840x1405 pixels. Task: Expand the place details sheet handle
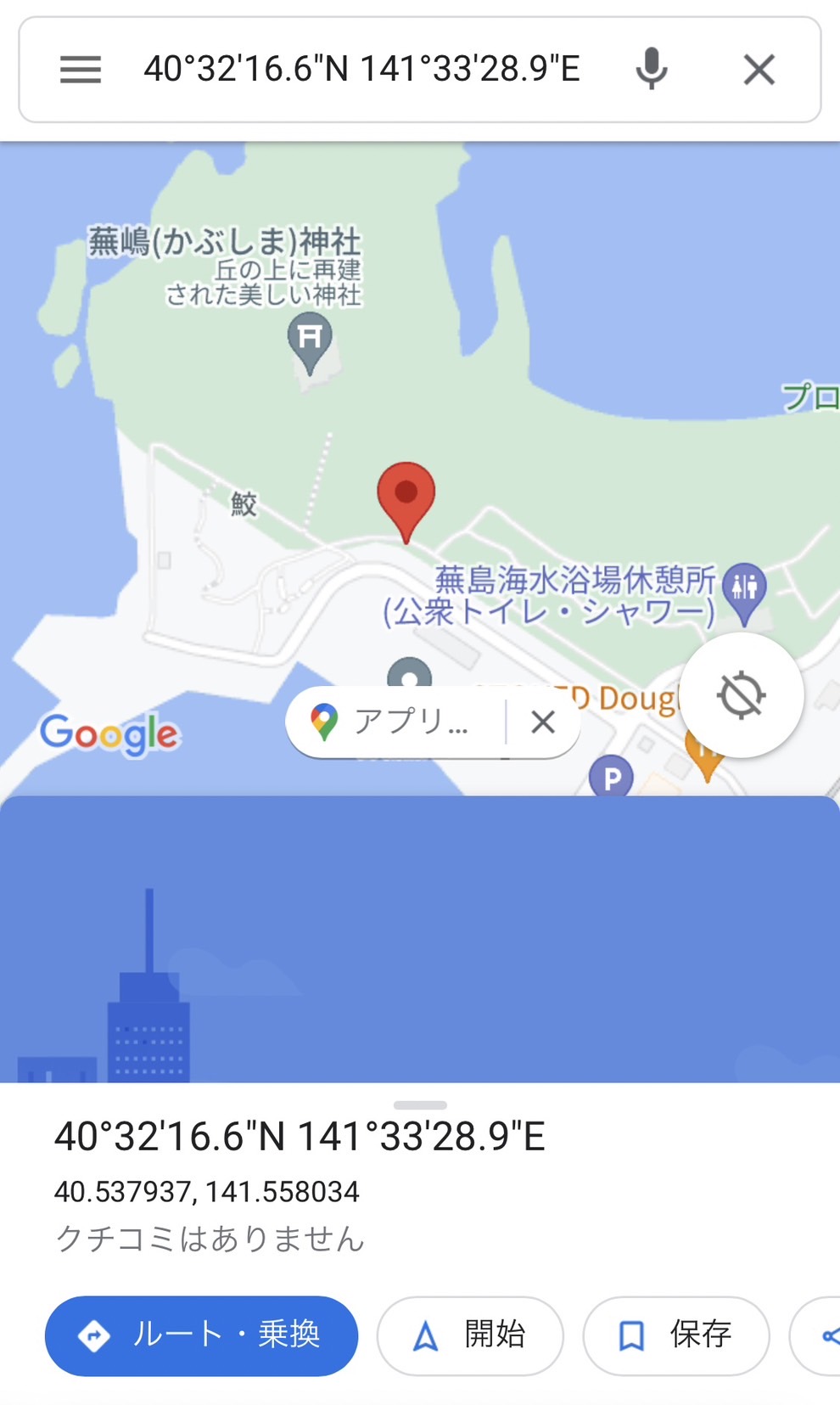(420, 1104)
